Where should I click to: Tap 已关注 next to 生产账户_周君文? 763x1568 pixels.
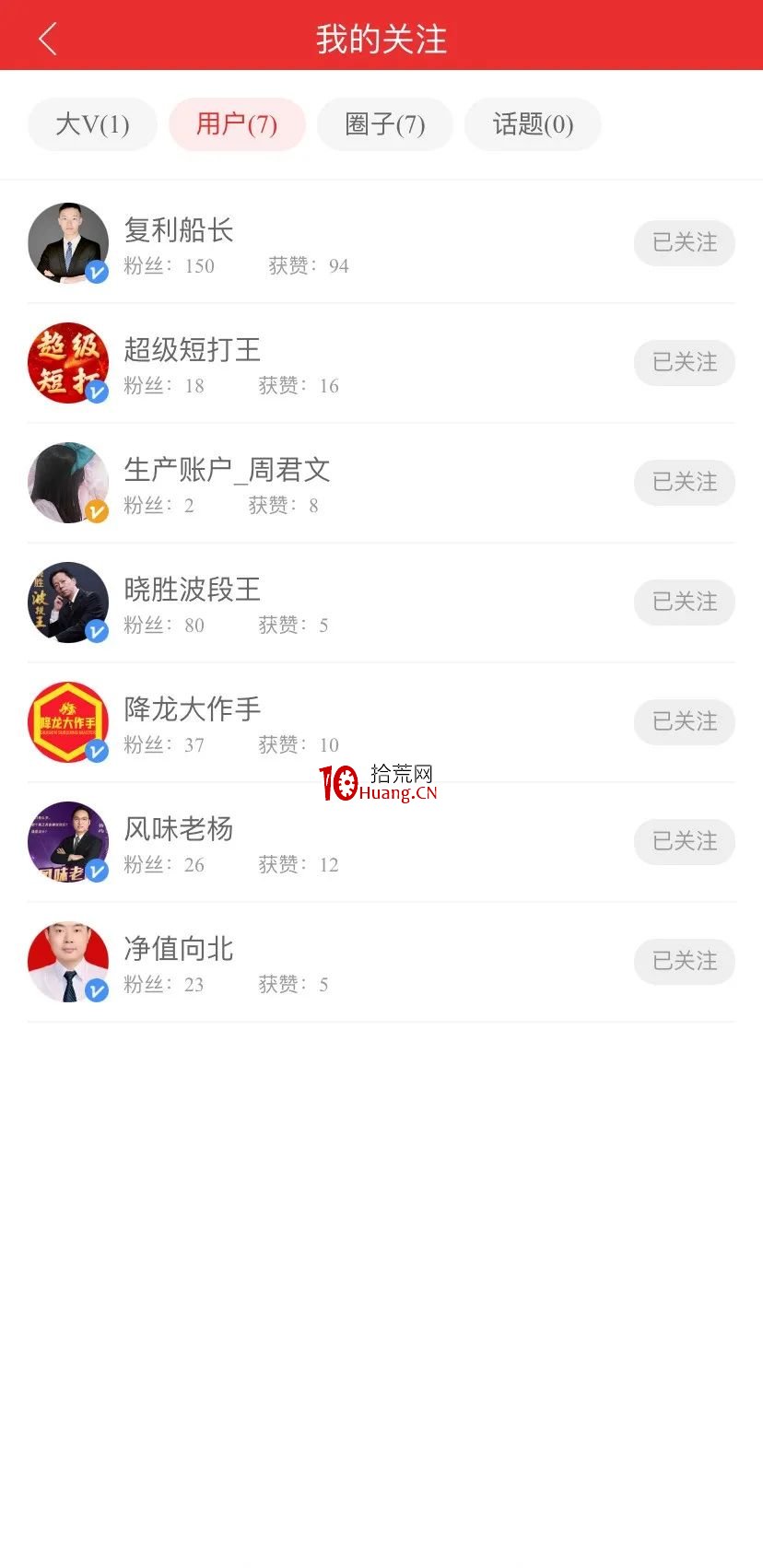coord(685,483)
